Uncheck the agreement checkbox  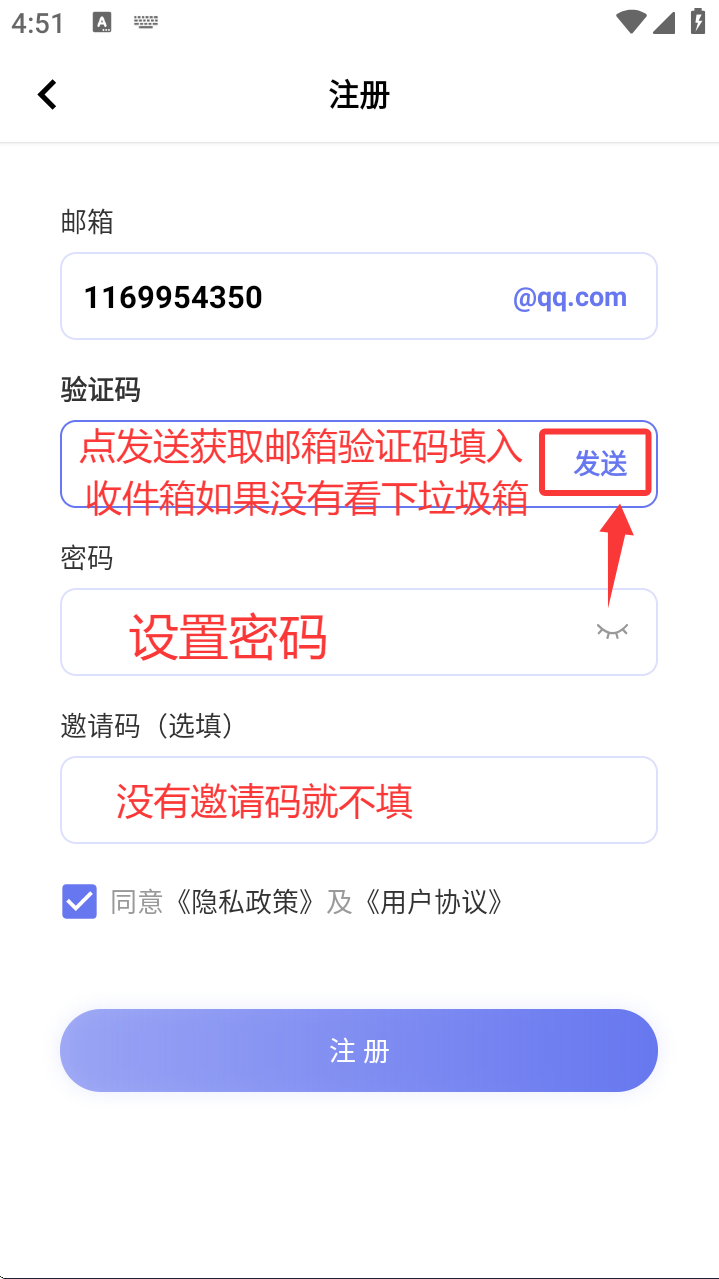pyautogui.click(x=79, y=901)
